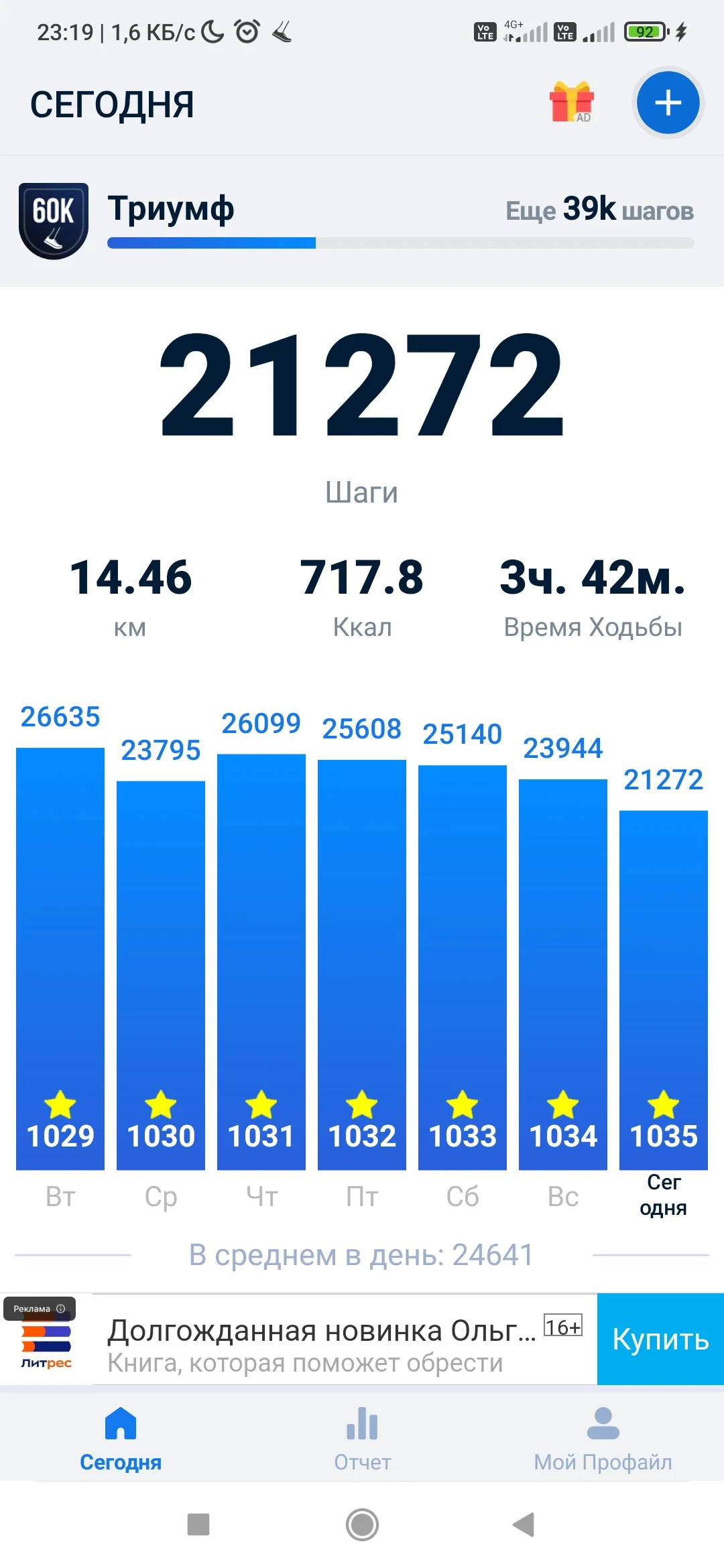This screenshot has width=724, height=1568.
Task: Return to the phone home screen
Action: (362, 1524)
